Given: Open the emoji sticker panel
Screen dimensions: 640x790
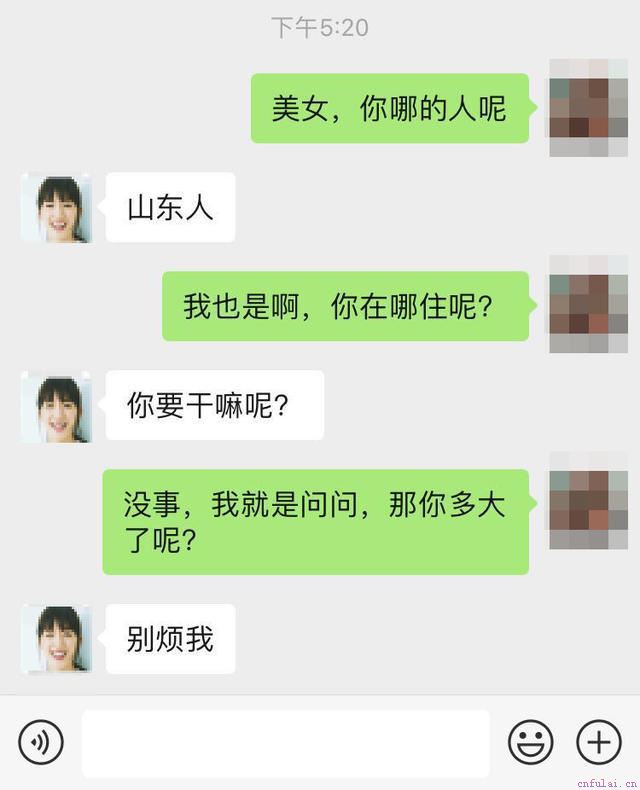Looking at the screenshot, I should [531, 742].
